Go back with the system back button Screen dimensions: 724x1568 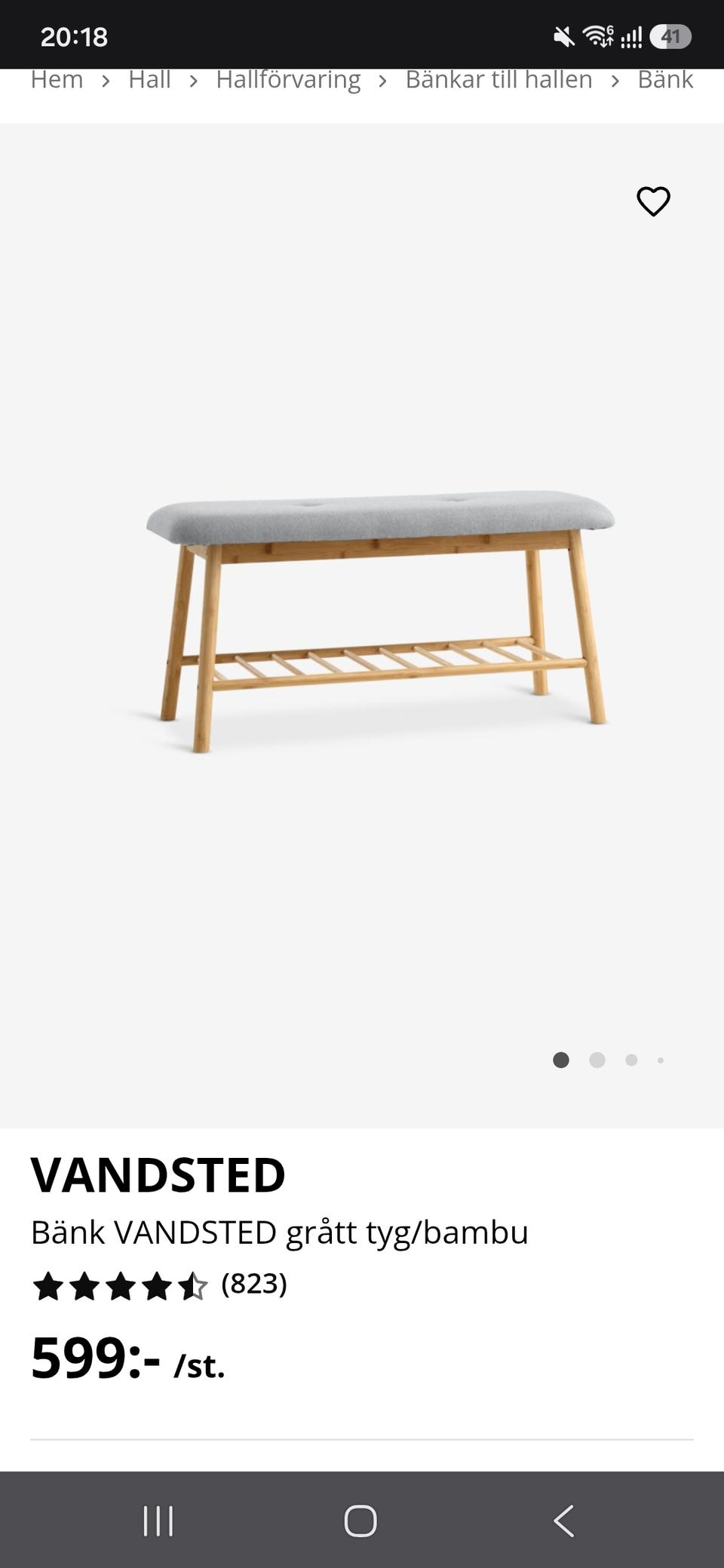564,1521
